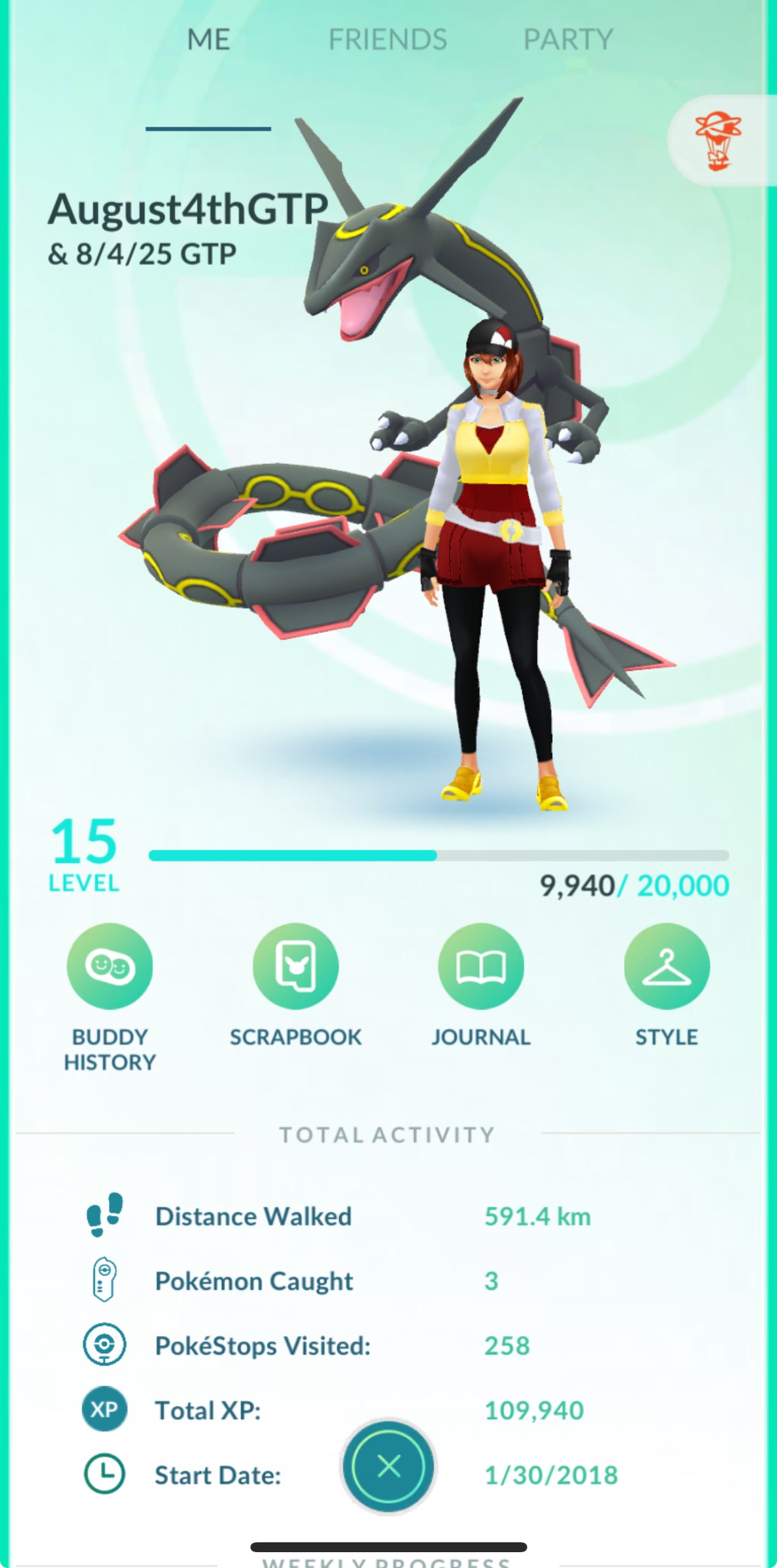Screen dimensions: 777x1568
Task: Select the Me tab
Action: 208,40
